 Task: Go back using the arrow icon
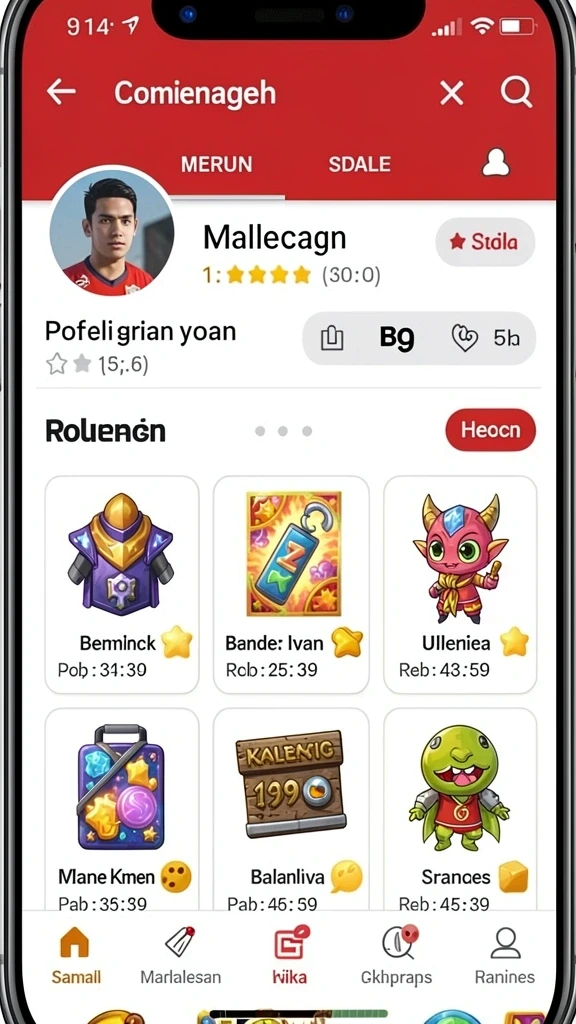click(61, 93)
